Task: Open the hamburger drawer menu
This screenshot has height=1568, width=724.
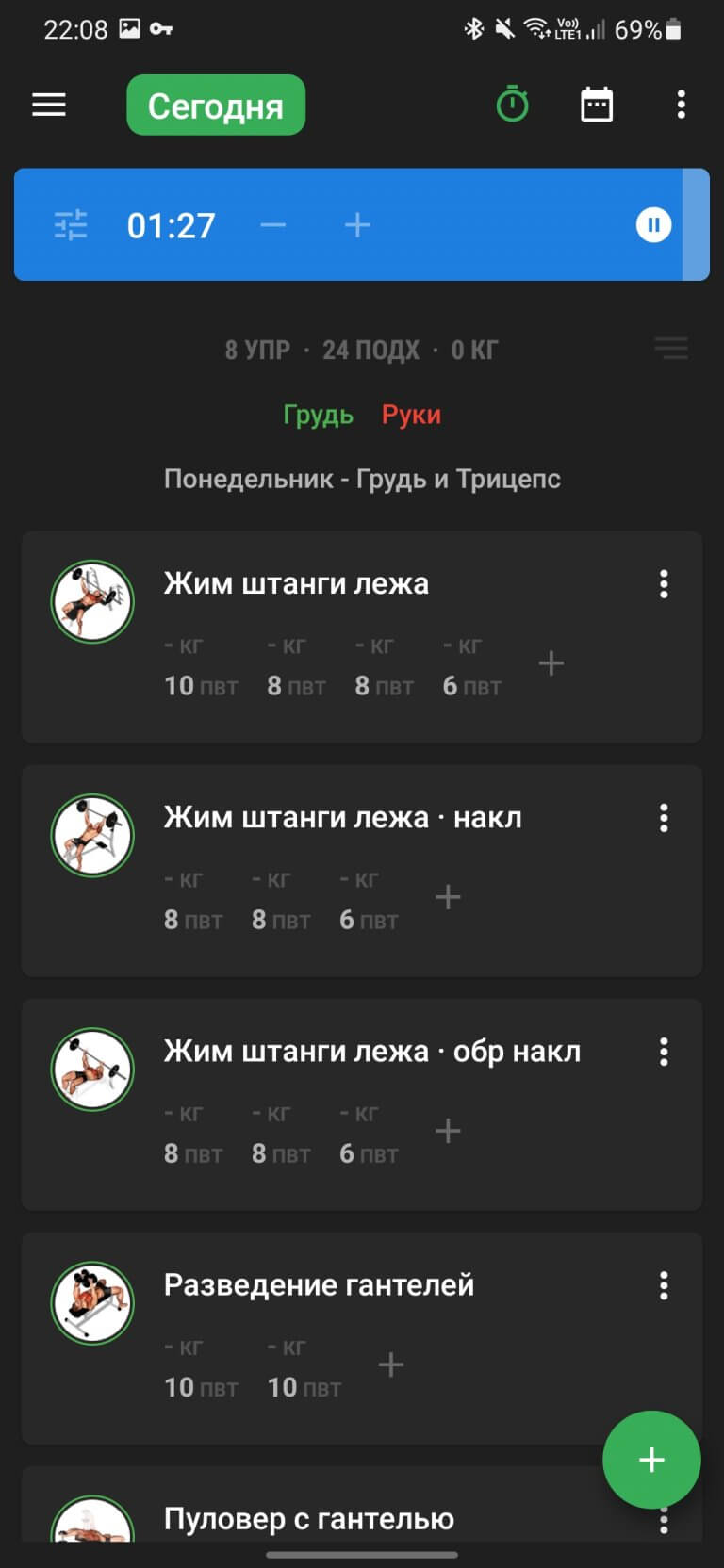Action: [49, 105]
